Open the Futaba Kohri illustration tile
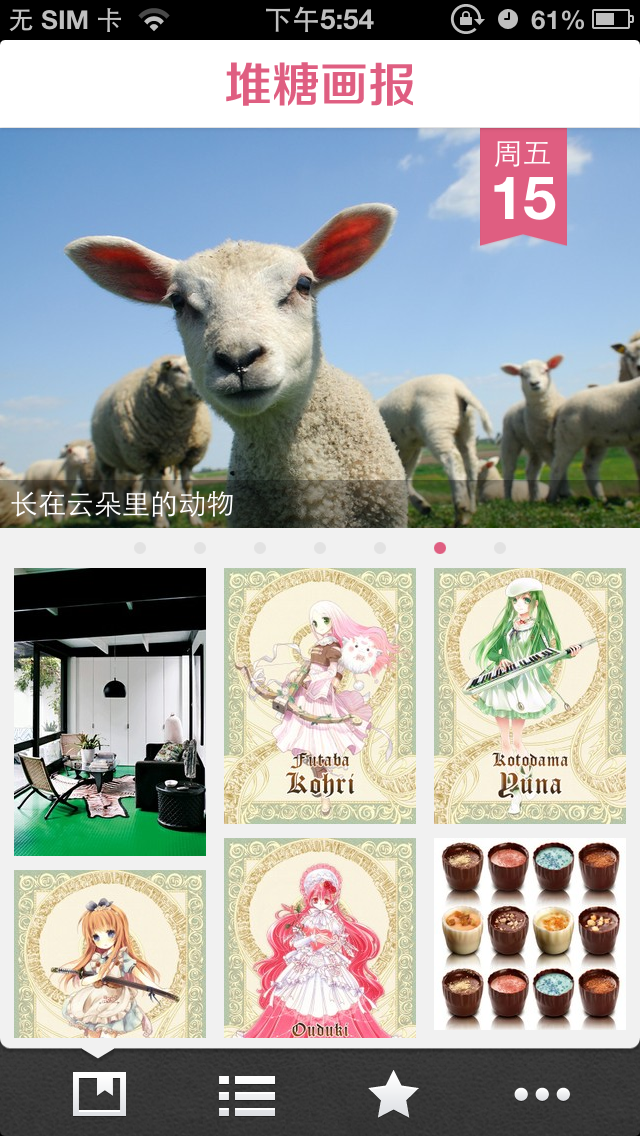 pyautogui.click(x=320, y=696)
